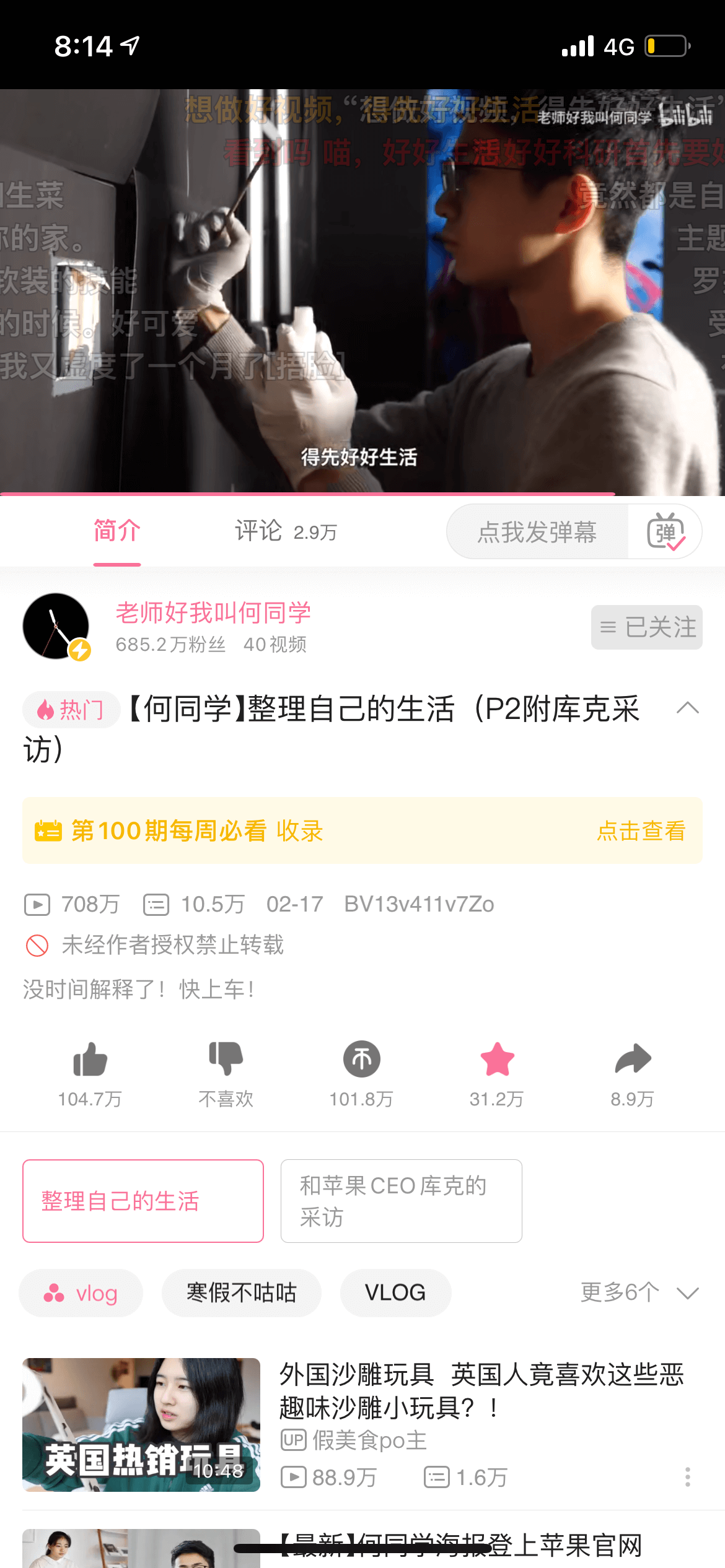The width and height of the screenshot is (725, 1568).
Task: Play part 和苹果CEO库克的采访
Action: click(401, 1201)
